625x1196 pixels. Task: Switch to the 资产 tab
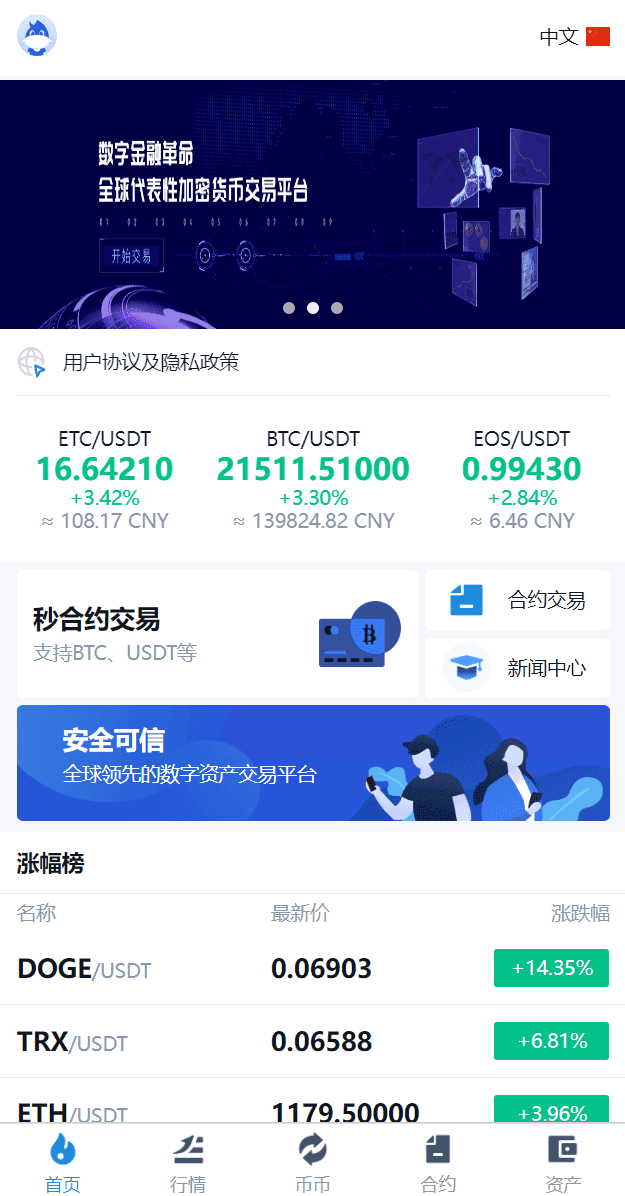click(563, 1163)
